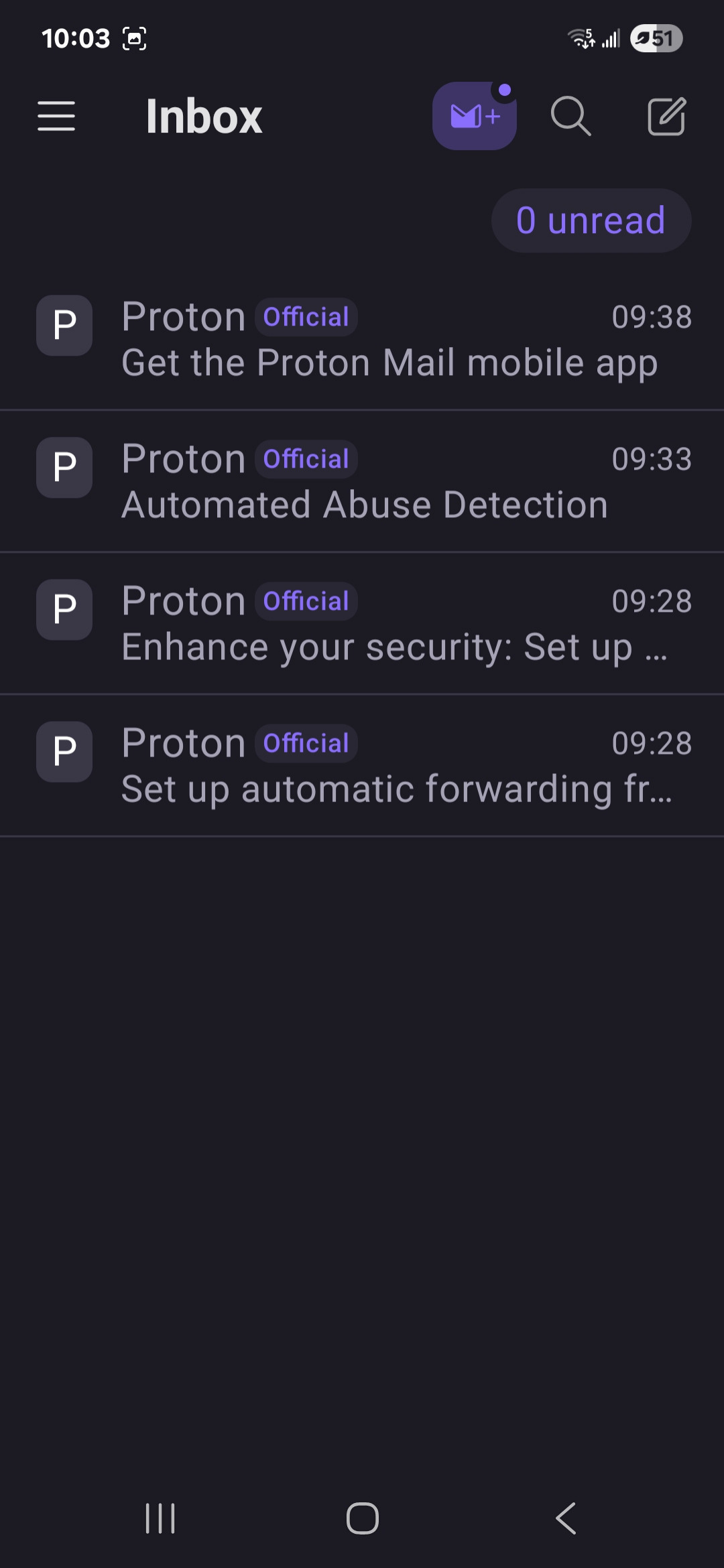Select the Official label on the 09:33 email
Viewport: 724px width, 1568px height.
[x=305, y=458]
